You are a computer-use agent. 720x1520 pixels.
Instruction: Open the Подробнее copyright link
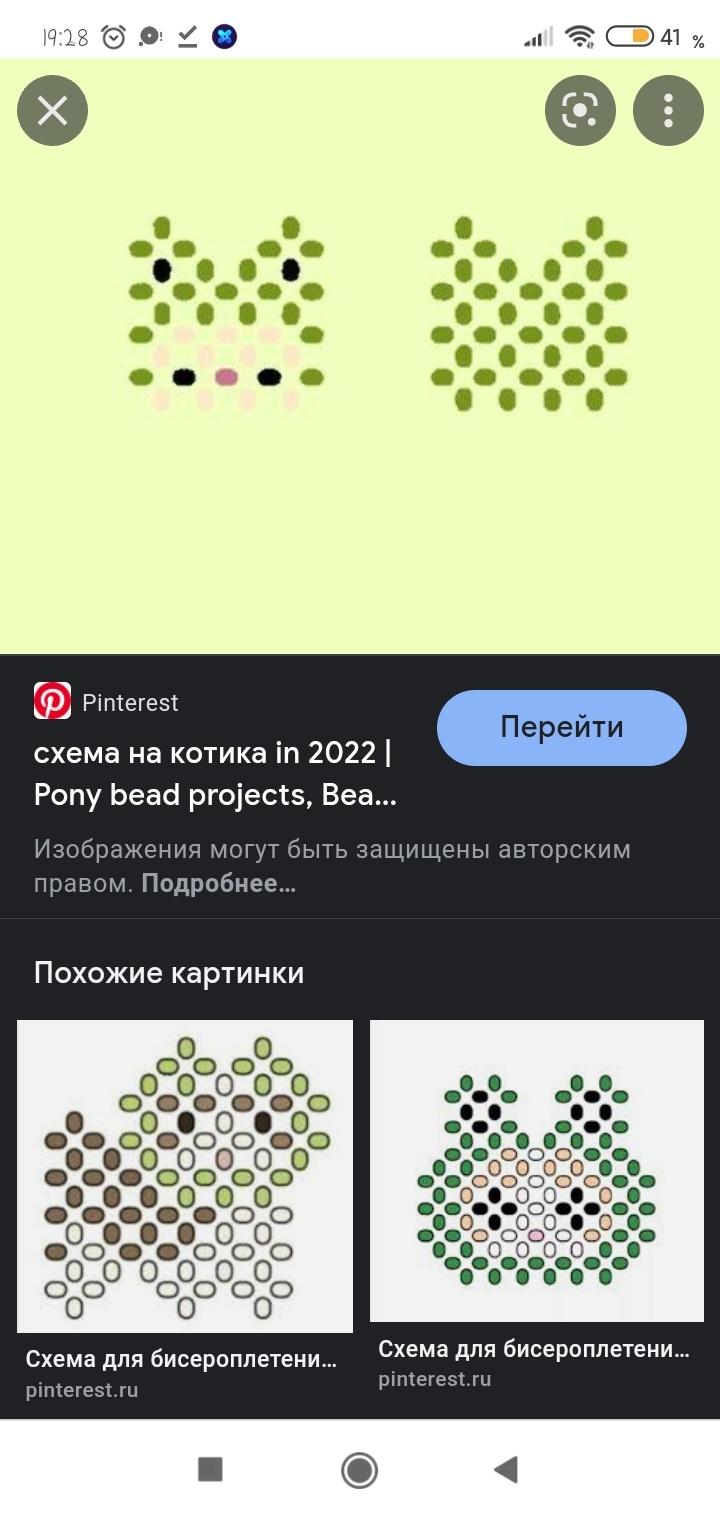[x=218, y=885]
